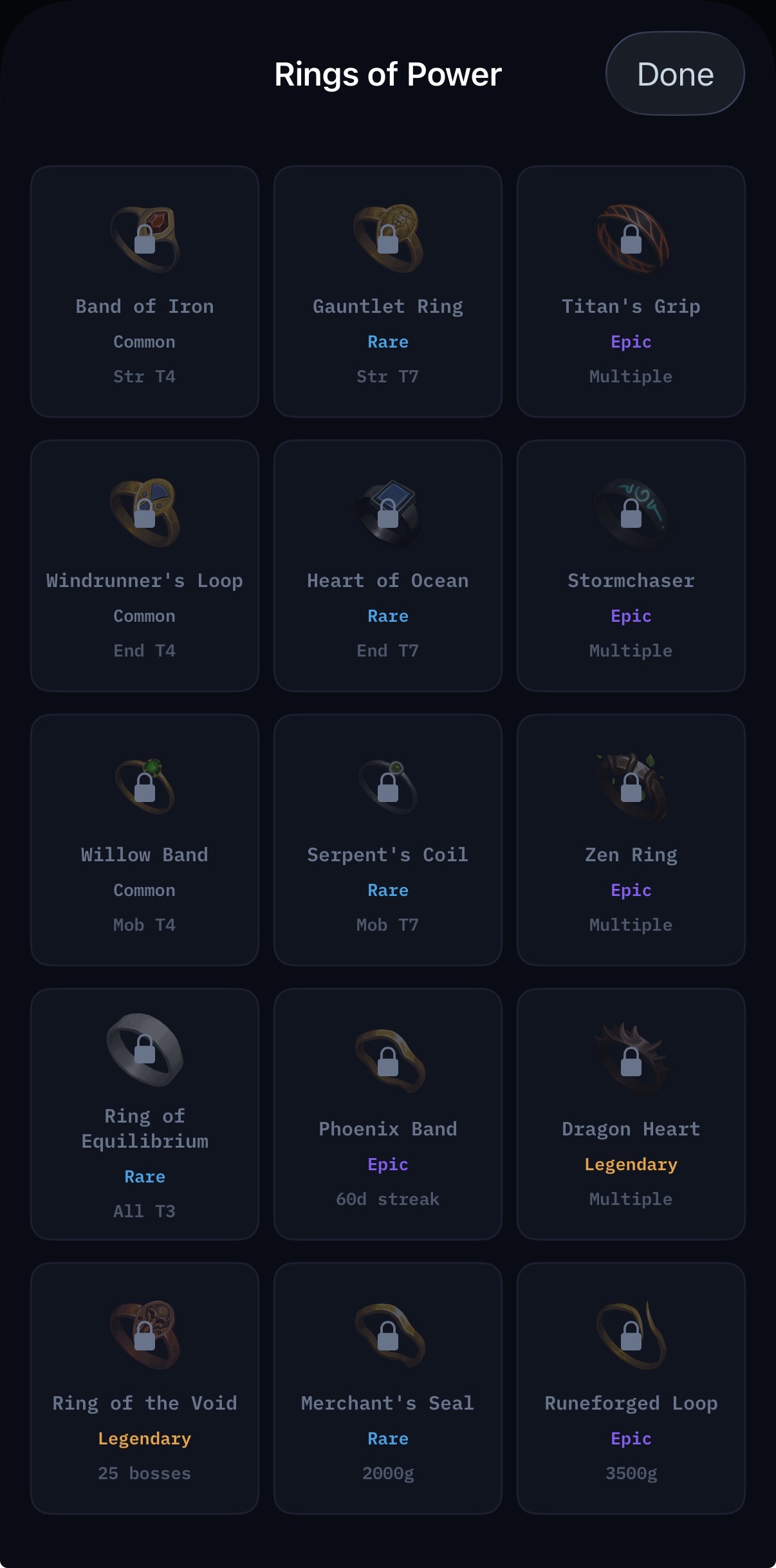View the Dragon Heart legendary ring
The width and height of the screenshot is (776, 1568).
pyautogui.click(x=631, y=1114)
